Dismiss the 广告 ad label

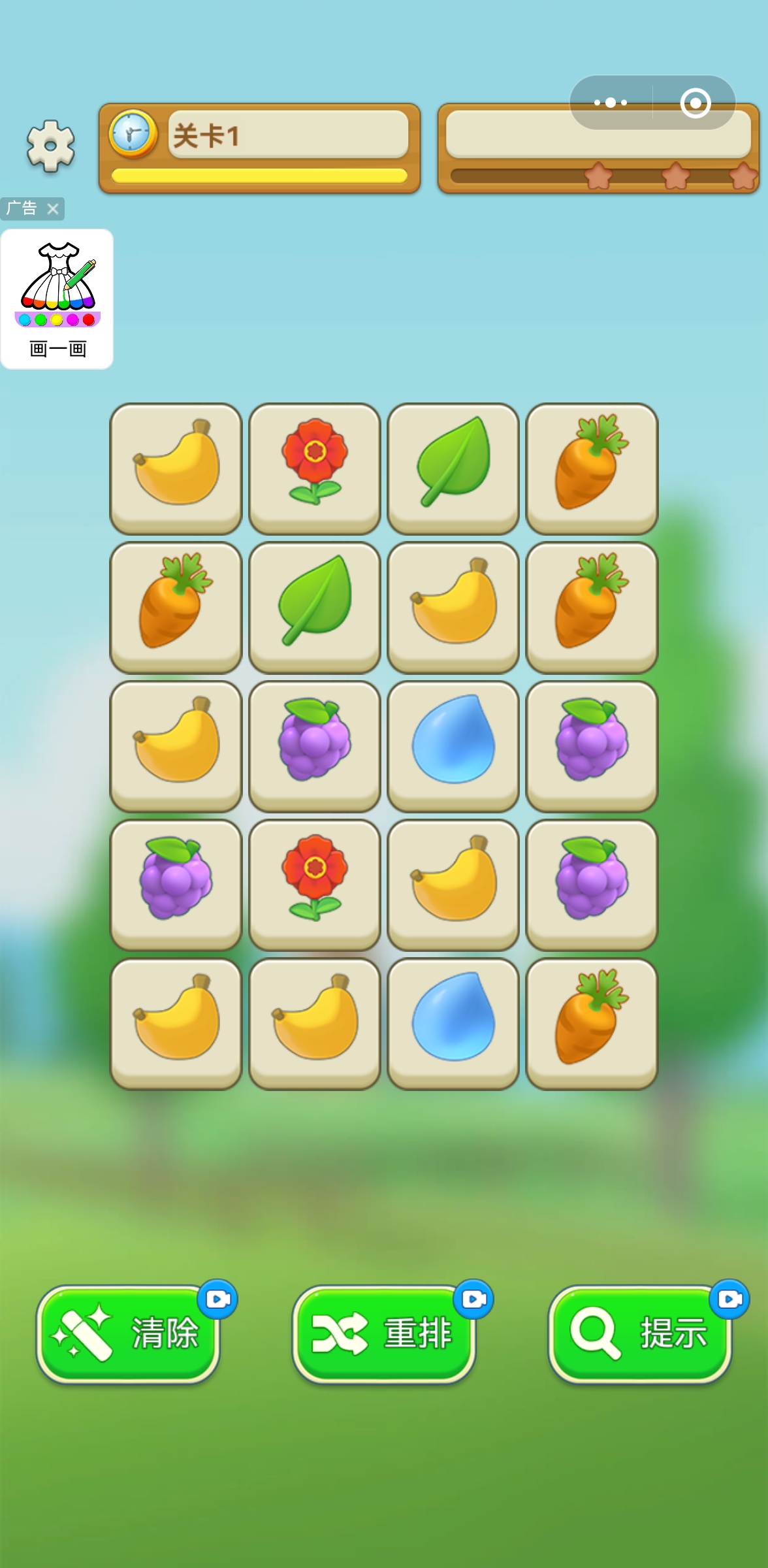coord(53,209)
